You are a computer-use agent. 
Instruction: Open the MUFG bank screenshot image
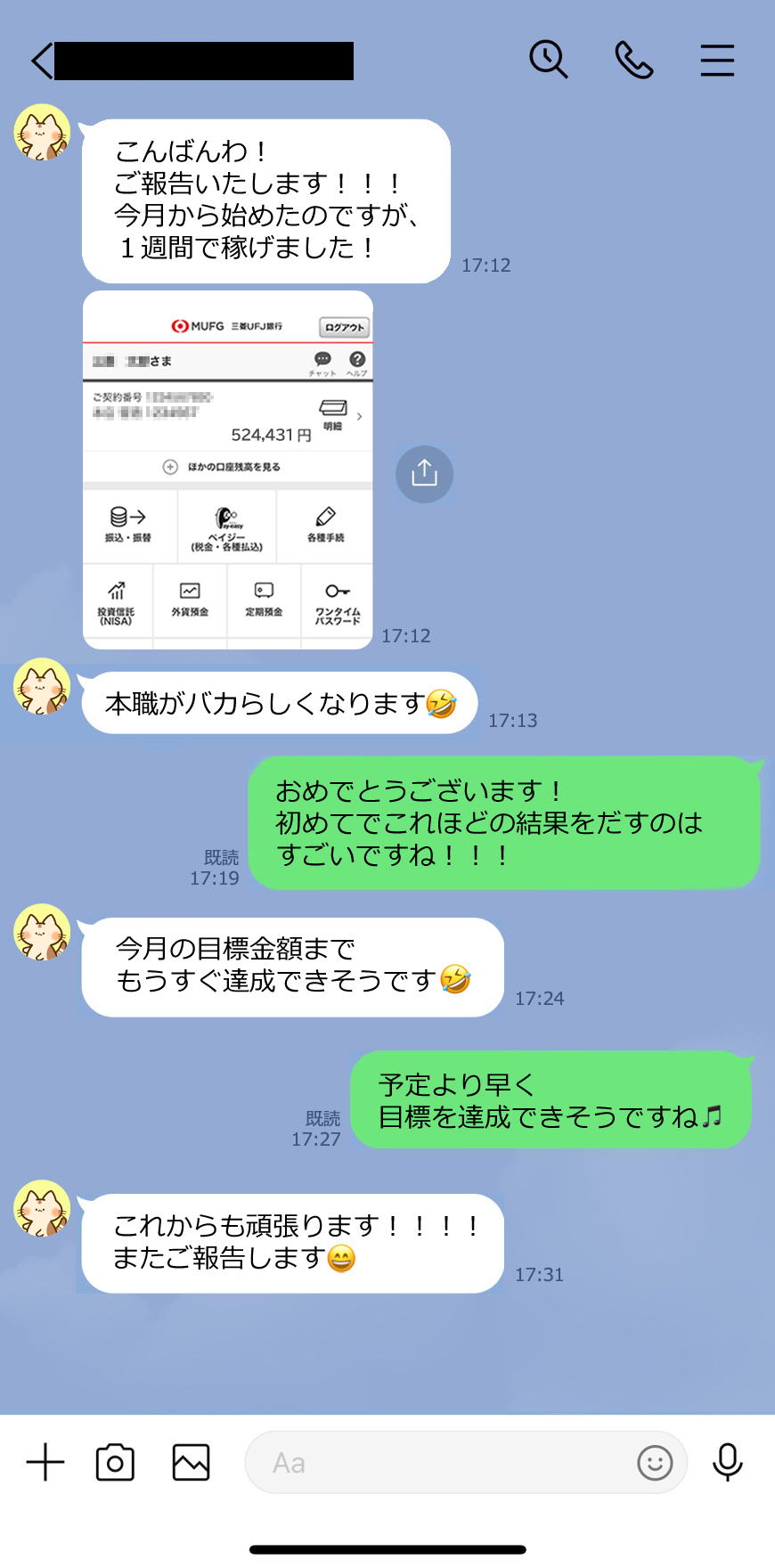click(228, 470)
